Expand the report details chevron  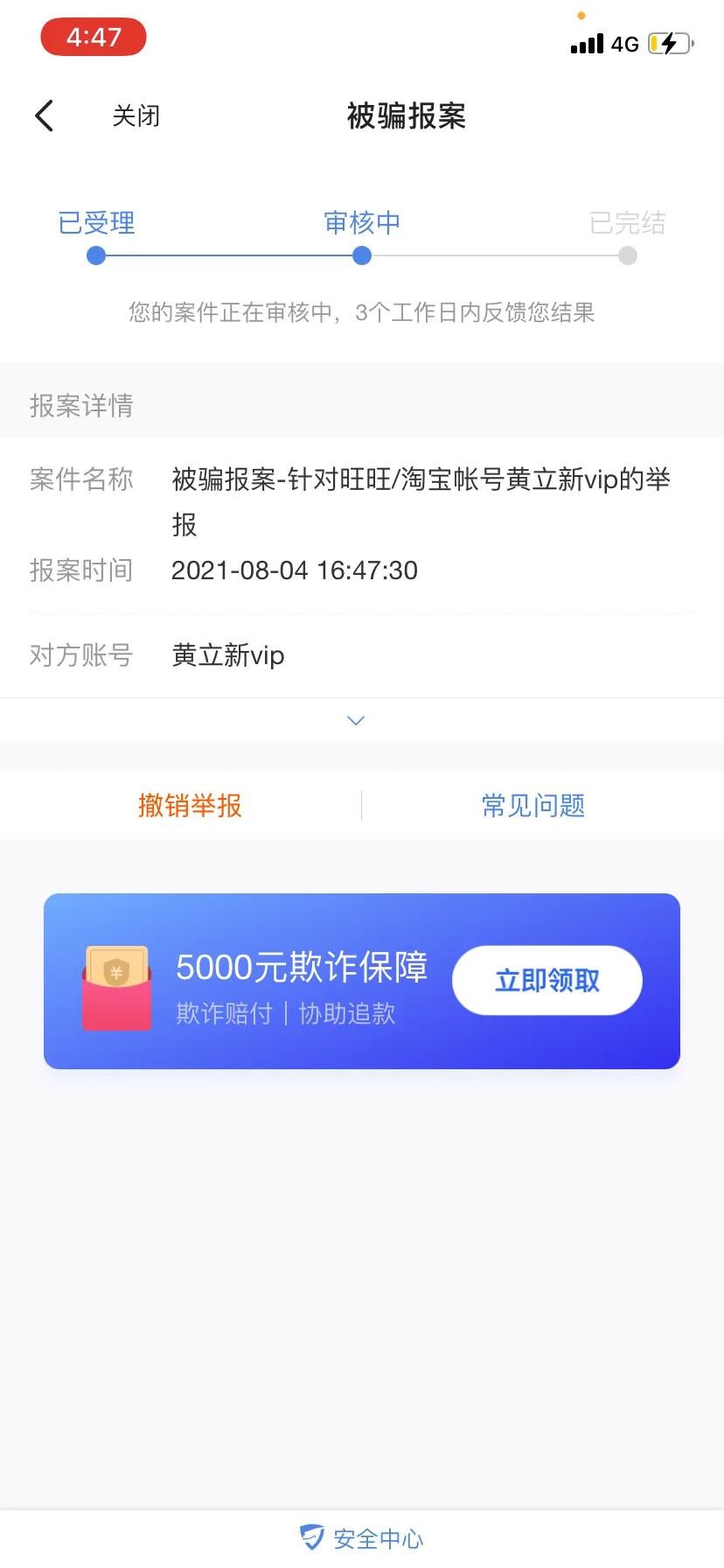[356, 720]
